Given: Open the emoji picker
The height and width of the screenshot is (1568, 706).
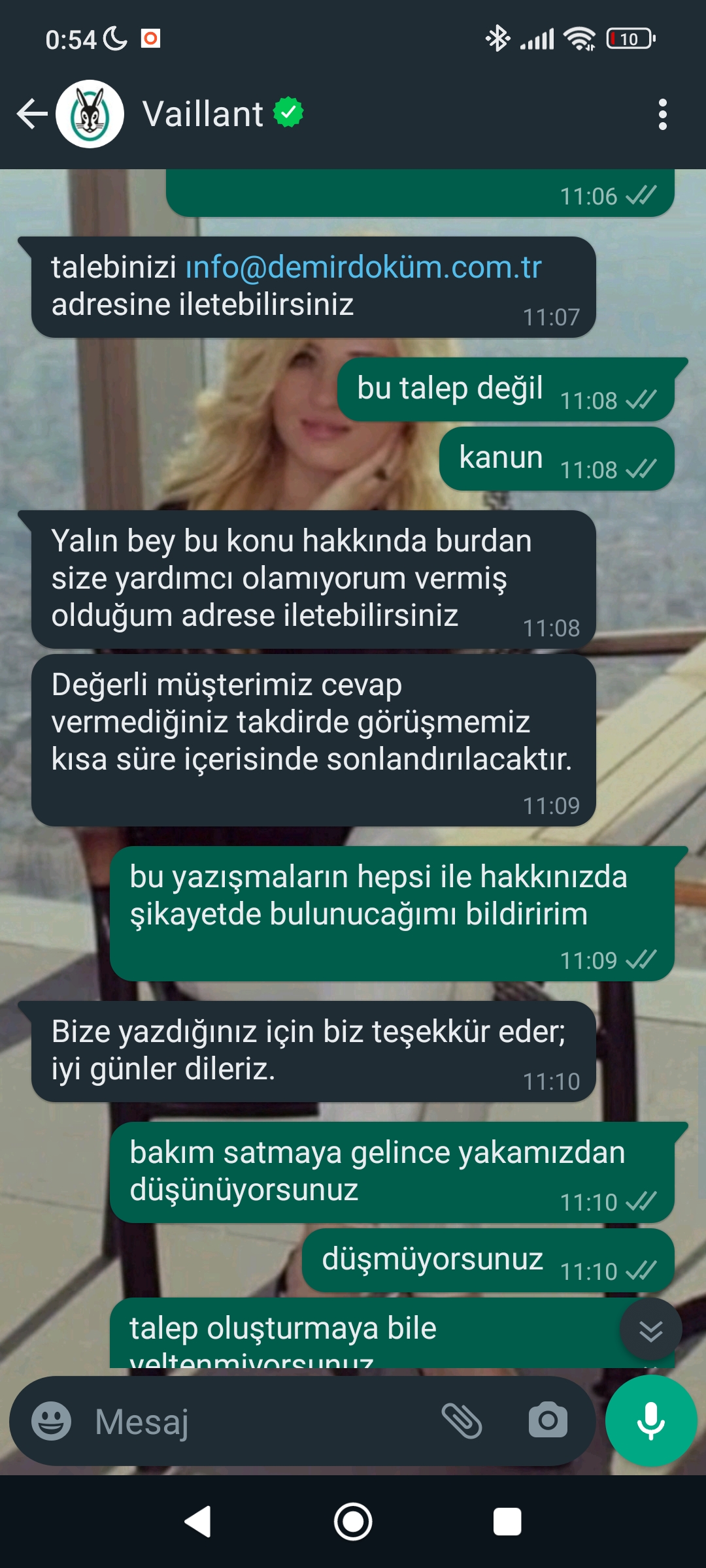Looking at the screenshot, I should pyautogui.click(x=52, y=1421).
